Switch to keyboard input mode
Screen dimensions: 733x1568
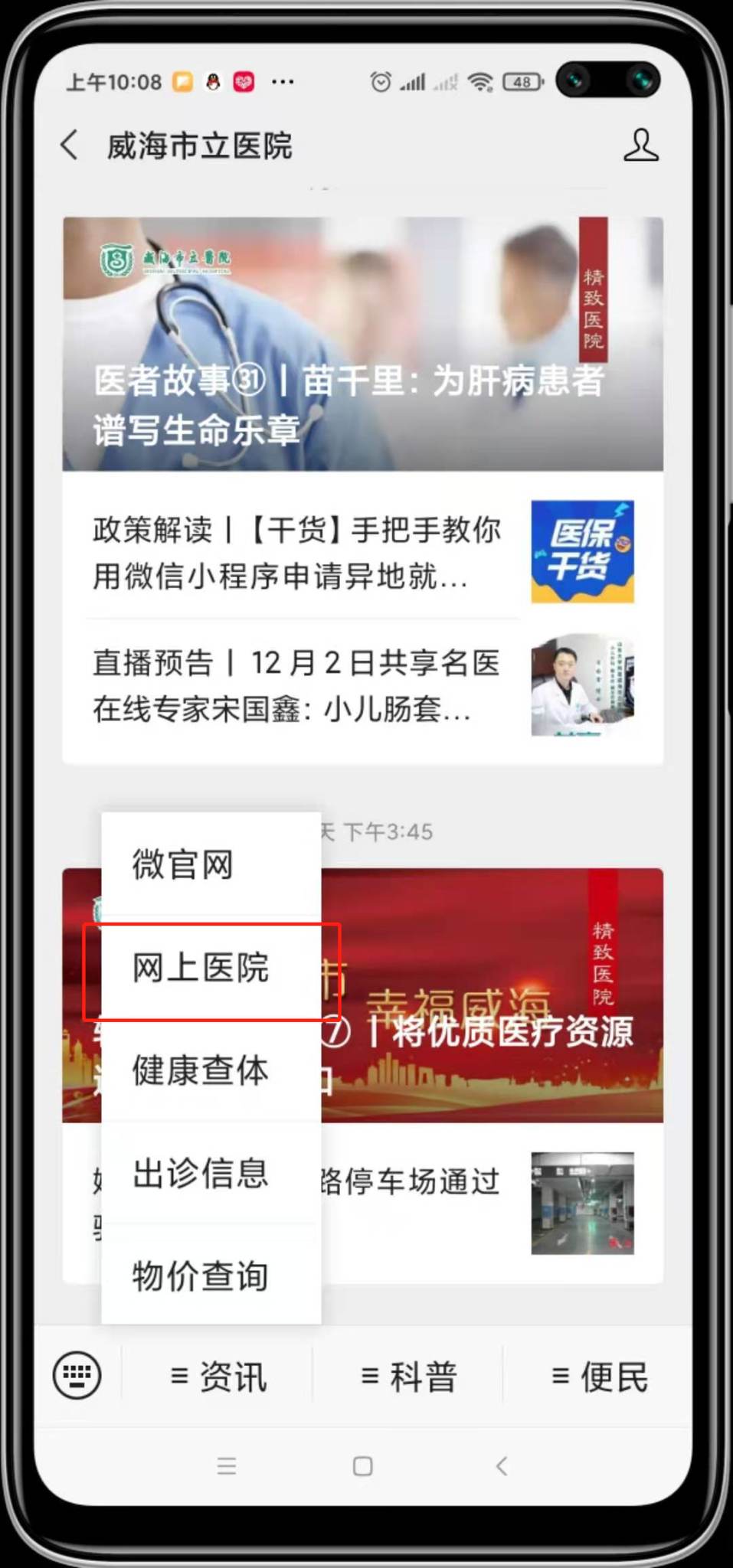[x=77, y=1375]
